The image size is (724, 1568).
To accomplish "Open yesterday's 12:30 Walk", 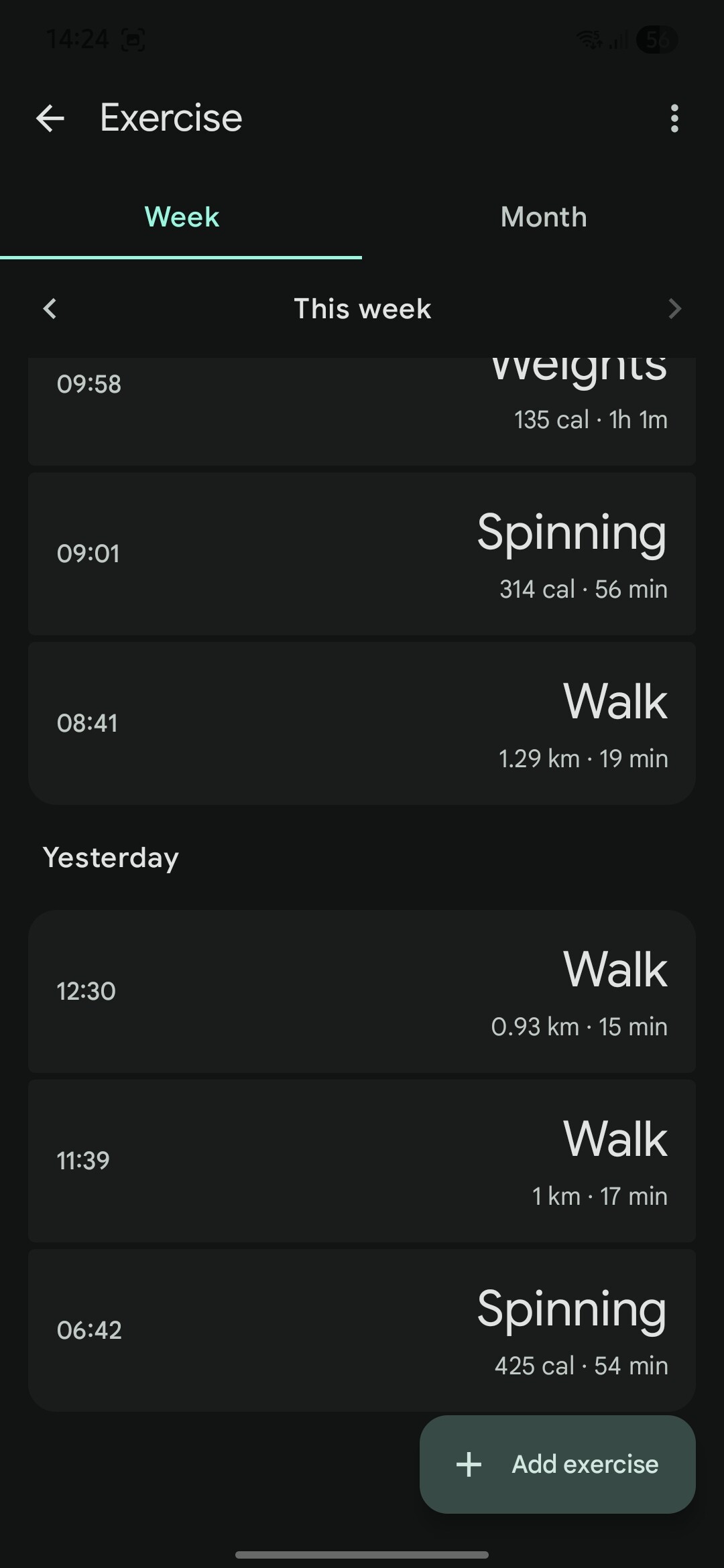I will point(362,992).
